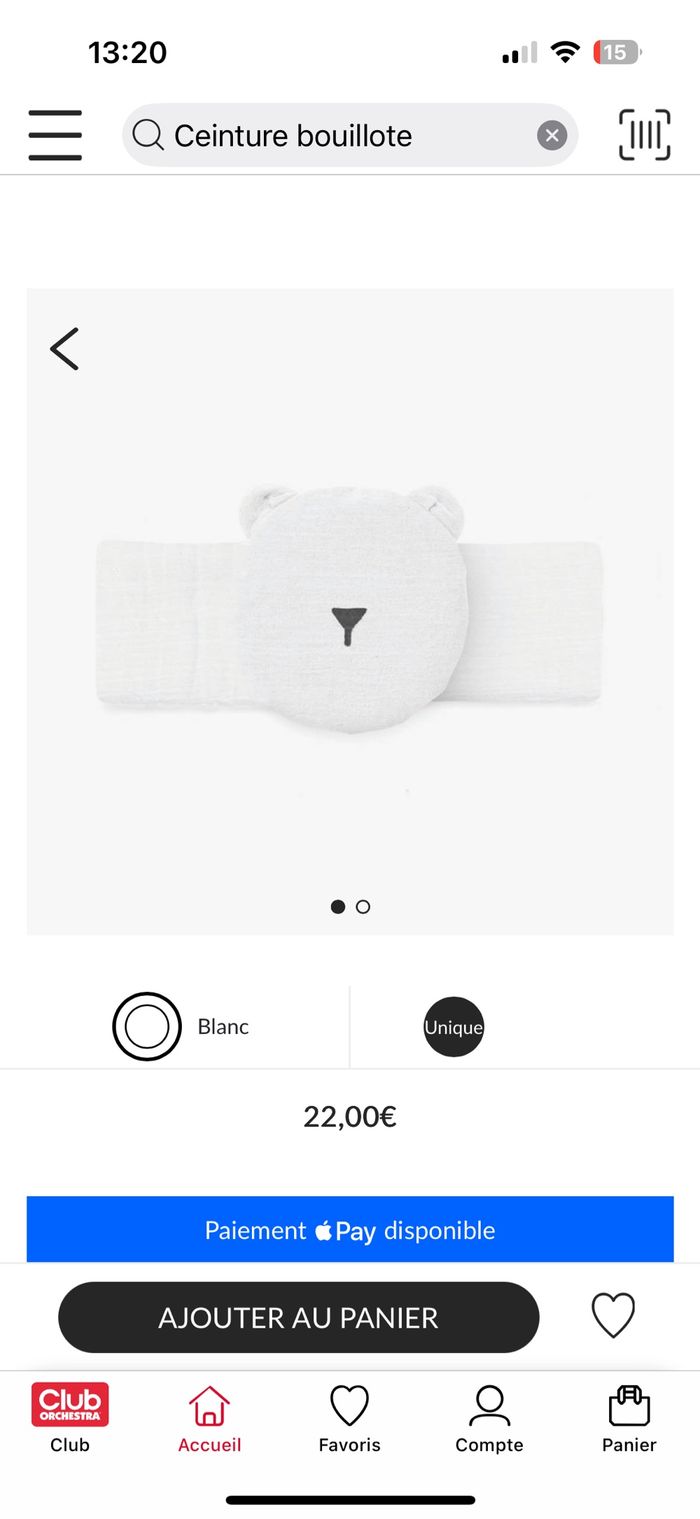Image resolution: width=700 pixels, height=1519 pixels.
Task: Tap the Apple Pay payment banner
Action: point(350,1230)
